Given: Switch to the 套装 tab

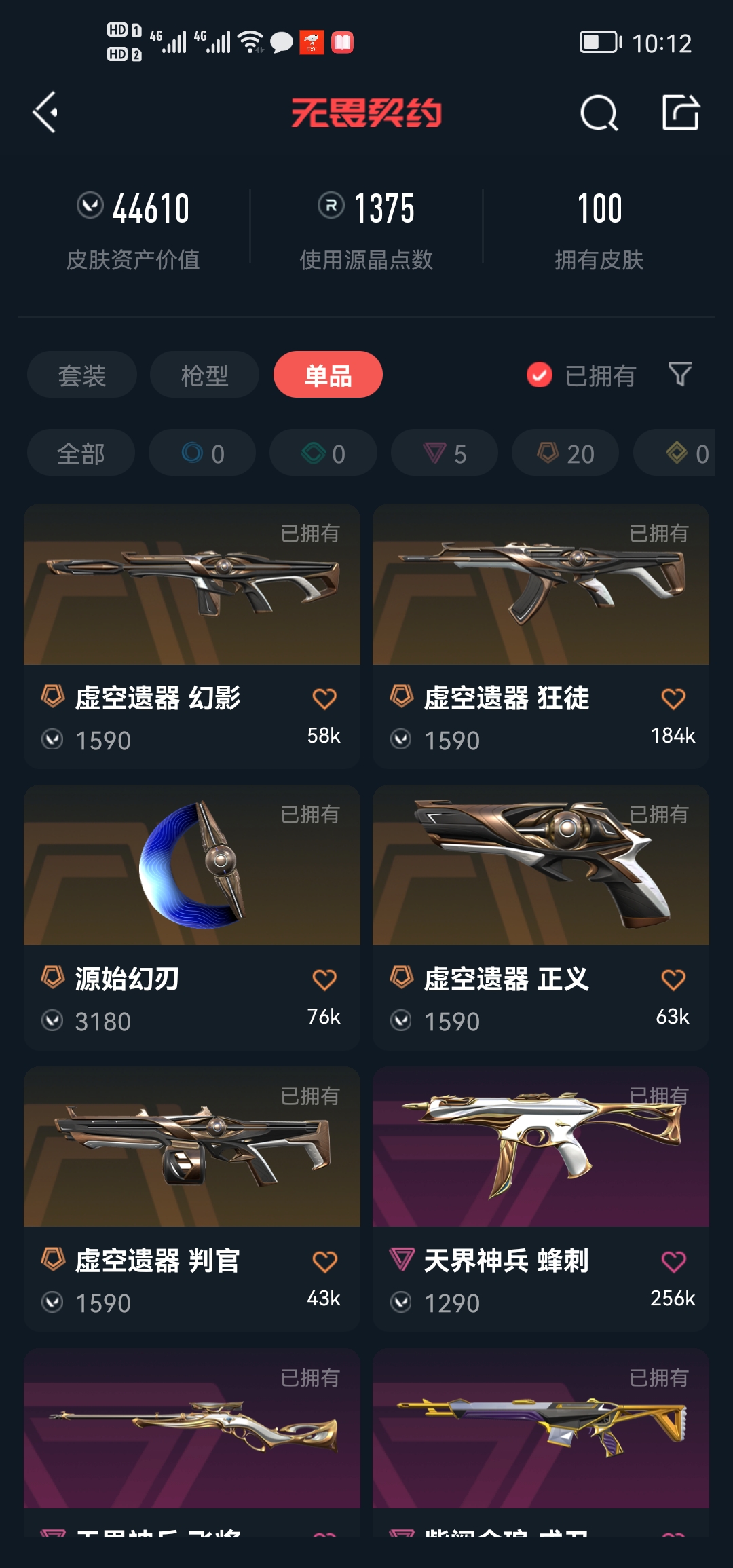Looking at the screenshot, I should pos(81,375).
